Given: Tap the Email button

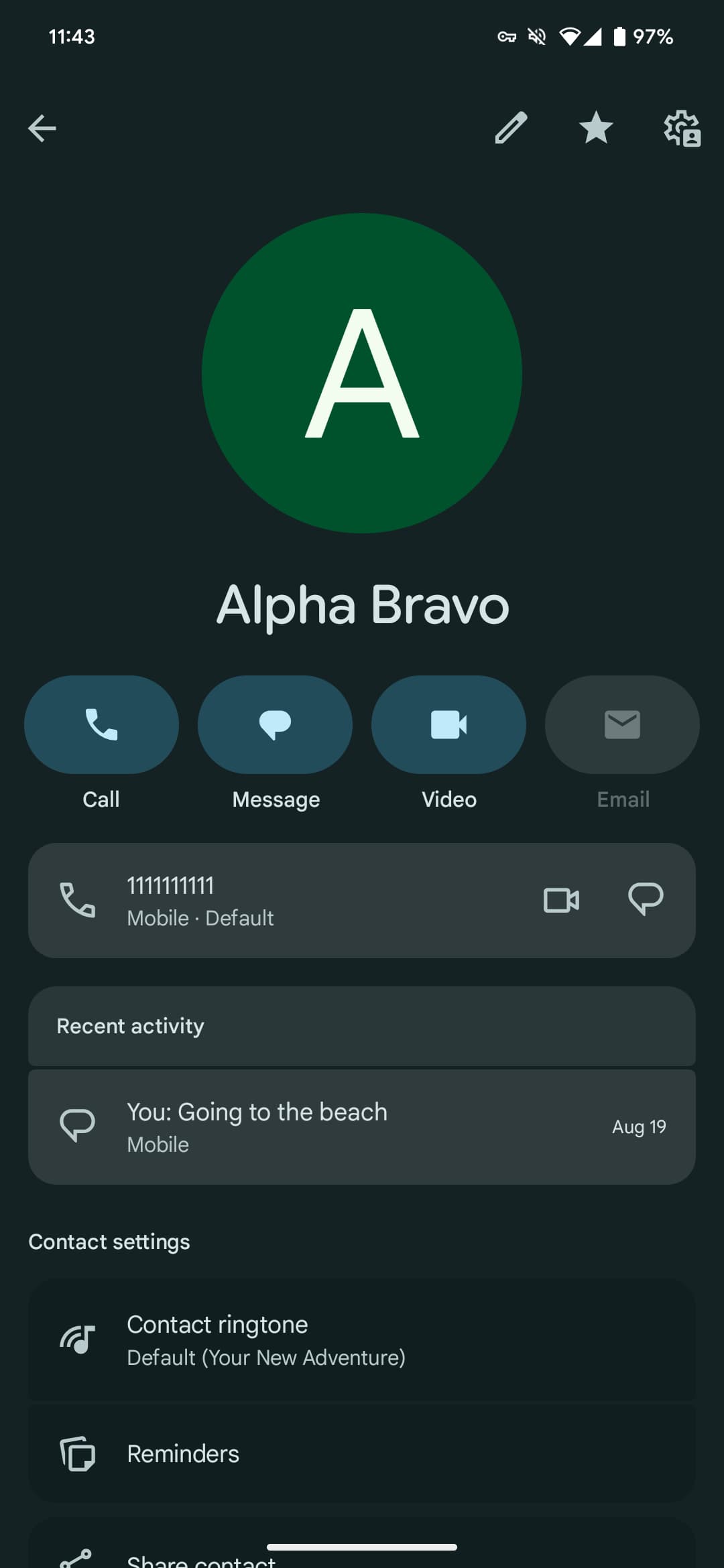Looking at the screenshot, I should click(622, 724).
